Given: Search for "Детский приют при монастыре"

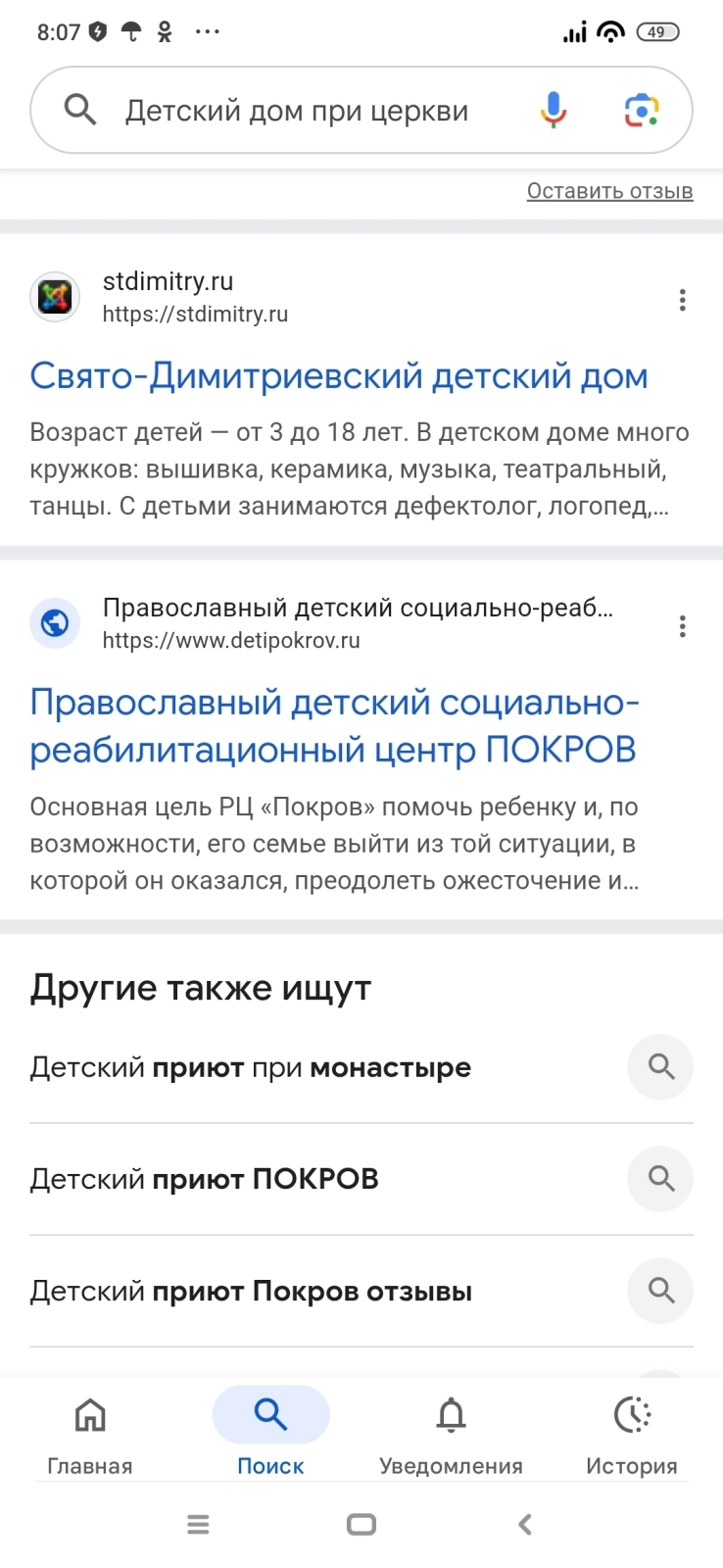Looking at the screenshot, I should click(x=251, y=1067).
